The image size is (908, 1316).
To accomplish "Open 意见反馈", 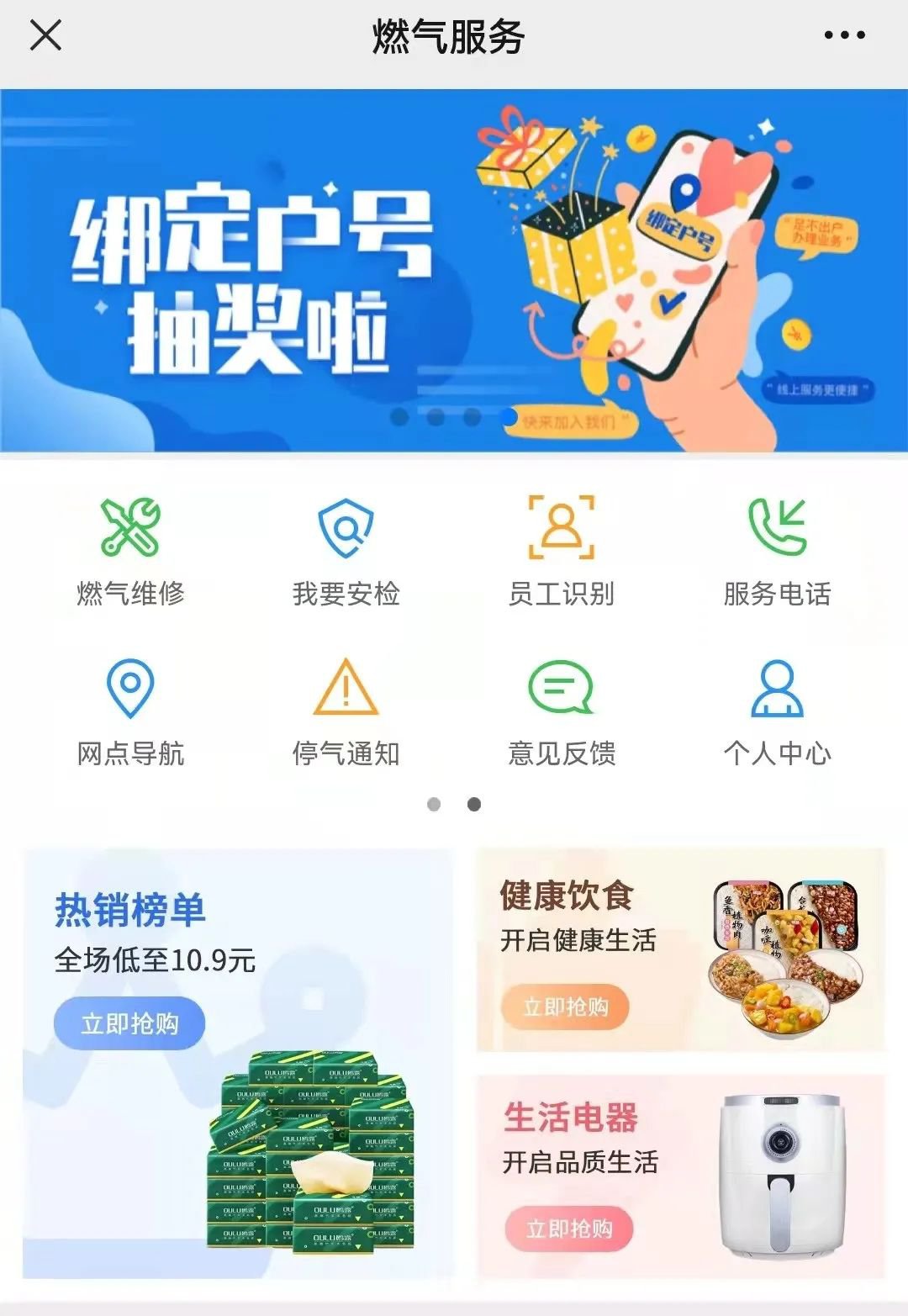I will [562, 711].
